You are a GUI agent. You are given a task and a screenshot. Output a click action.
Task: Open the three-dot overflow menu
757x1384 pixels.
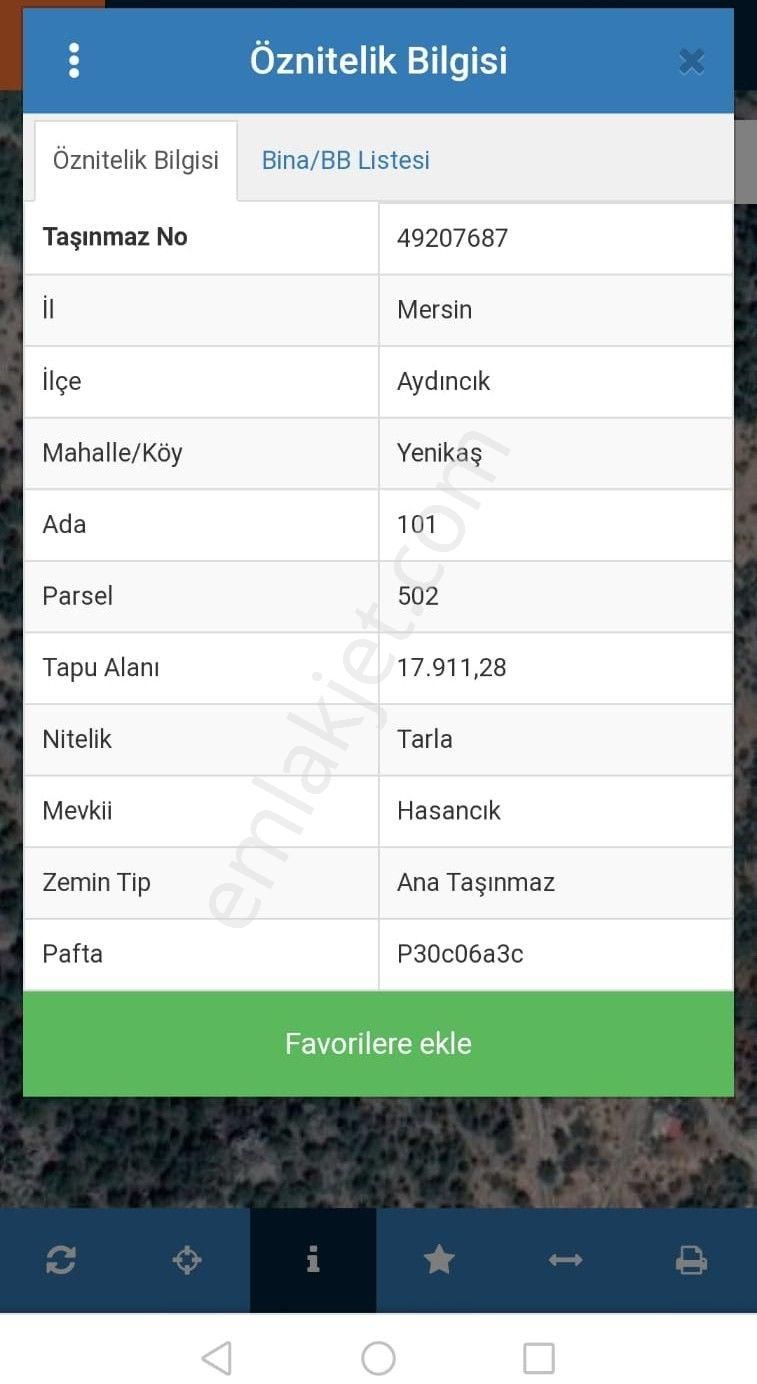pyautogui.click(x=74, y=60)
